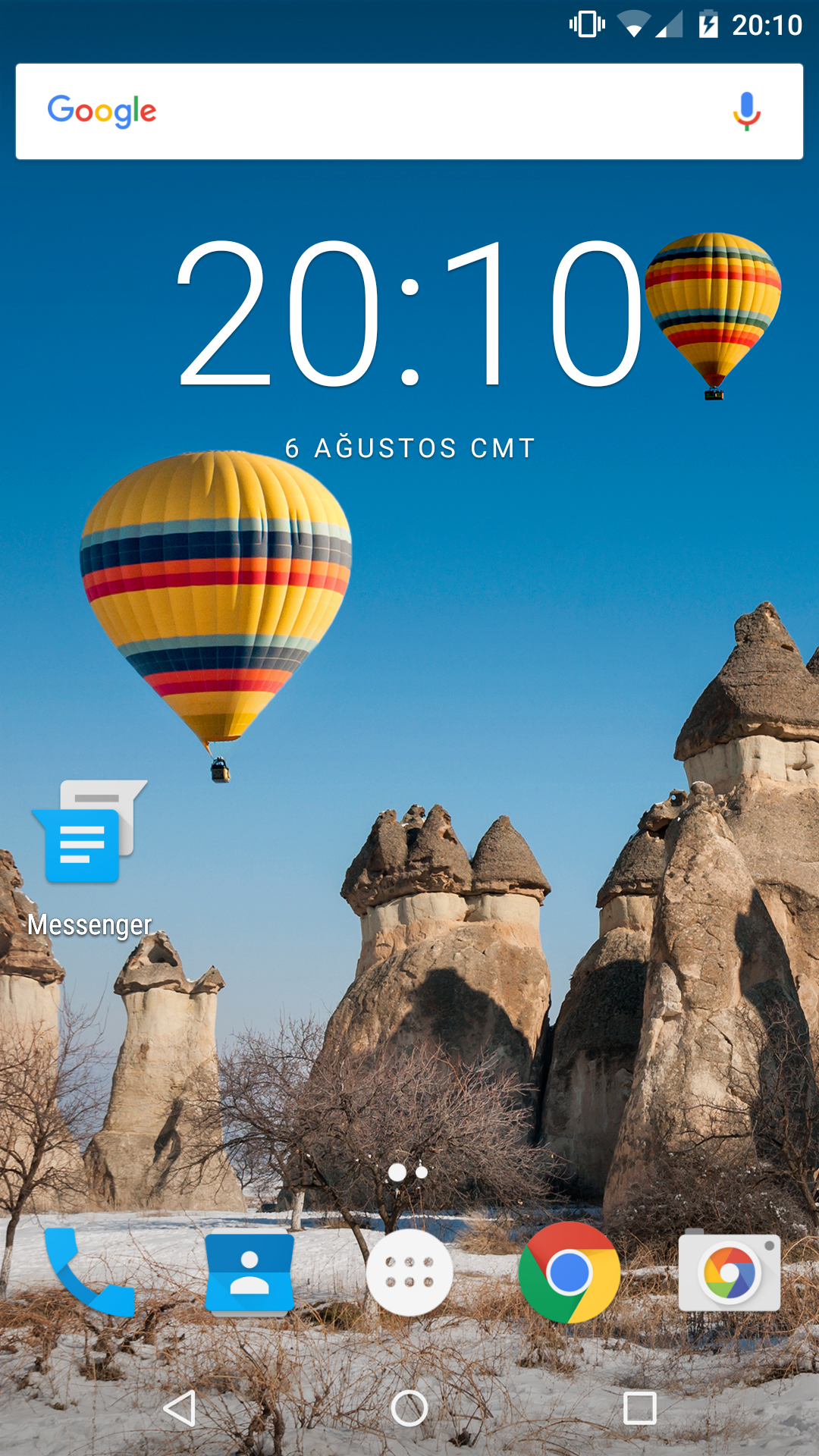The height and width of the screenshot is (1456, 819).
Task: Open the Phone dialer app
Action: (89, 1272)
